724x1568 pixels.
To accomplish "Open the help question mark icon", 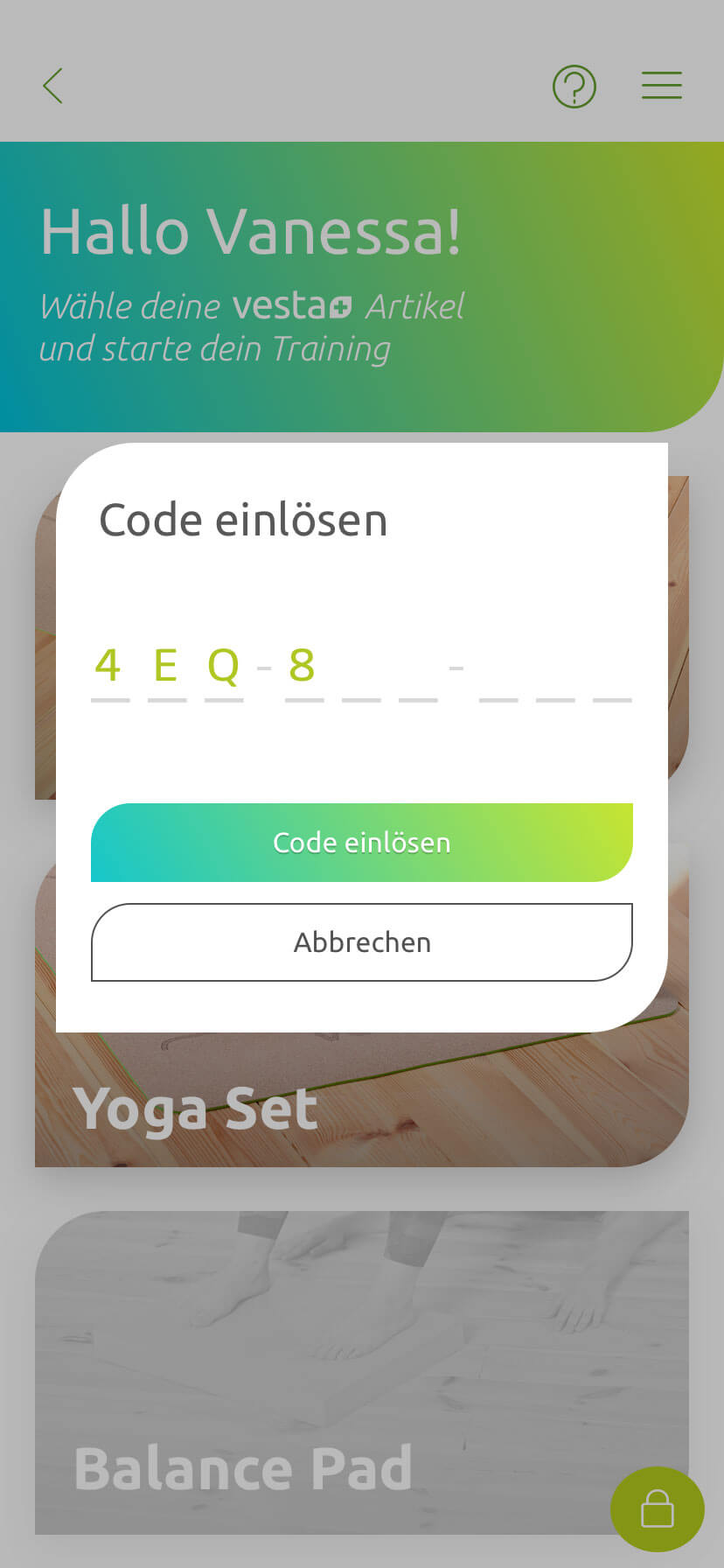I will pyautogui.click(x=574, y=87).
